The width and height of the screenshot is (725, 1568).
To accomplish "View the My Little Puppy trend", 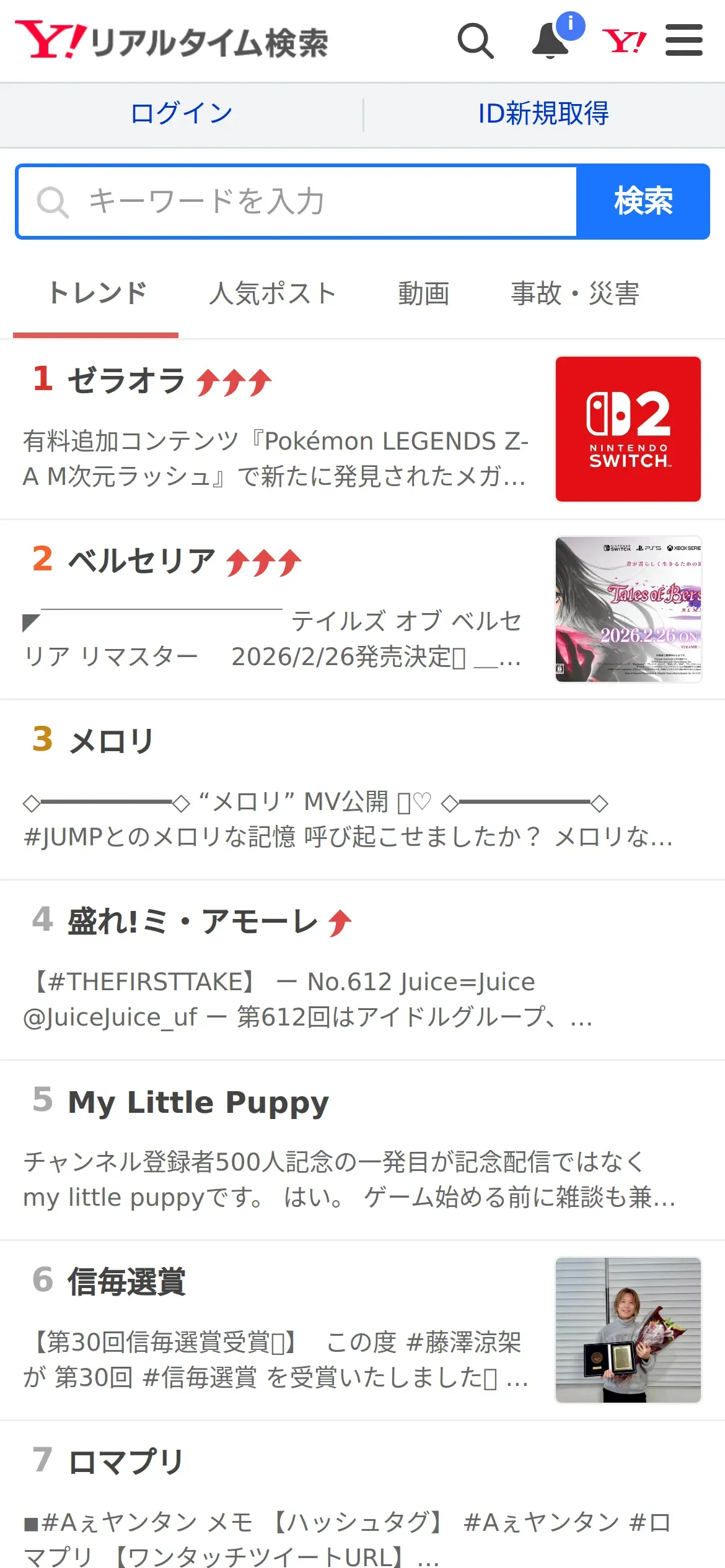I will pyautogui.click(x=198, y=1102).
